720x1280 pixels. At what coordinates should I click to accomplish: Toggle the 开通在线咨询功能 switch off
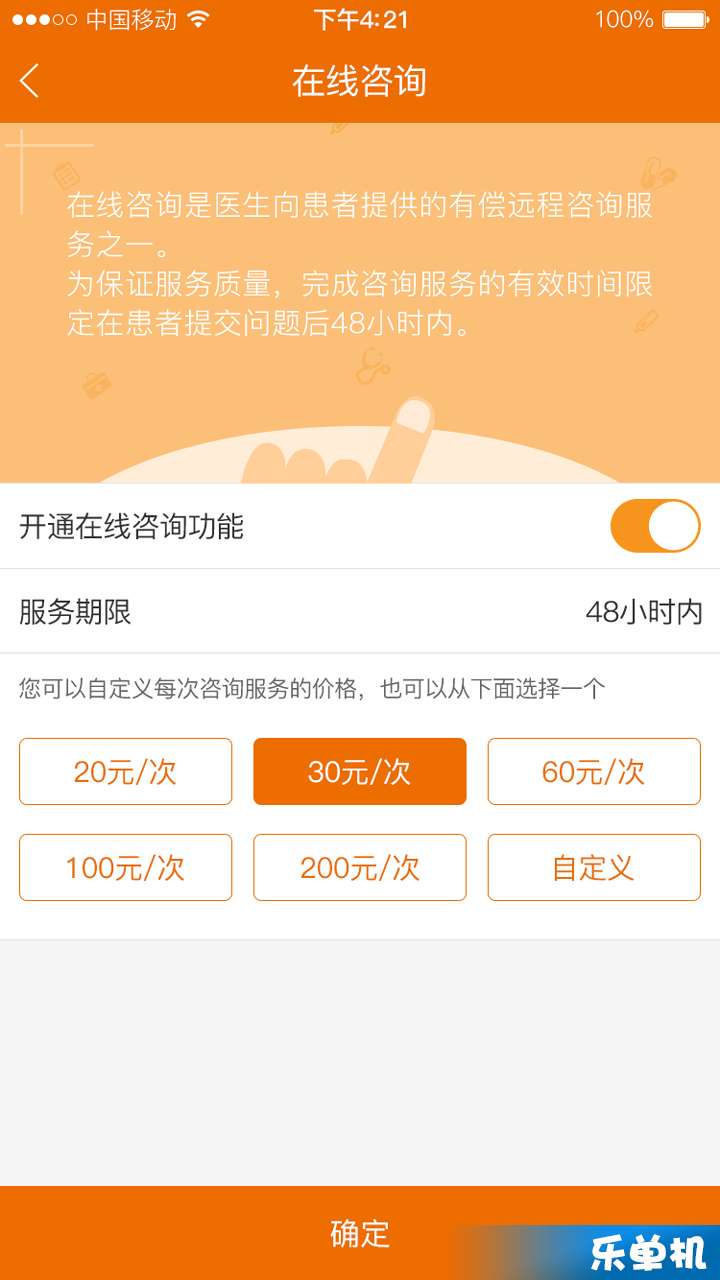655,526
